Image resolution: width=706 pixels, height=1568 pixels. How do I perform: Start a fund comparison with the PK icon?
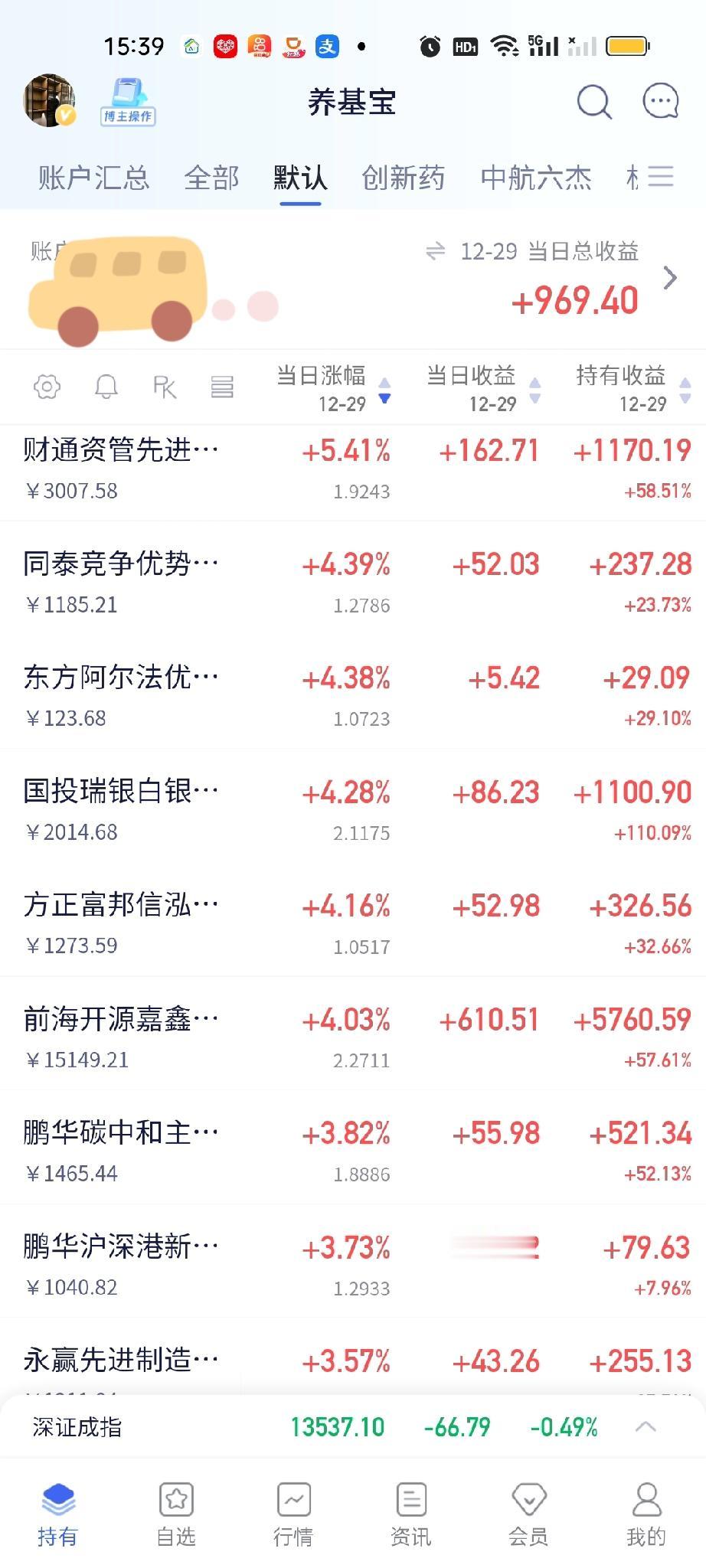click(x=164, y=387)
